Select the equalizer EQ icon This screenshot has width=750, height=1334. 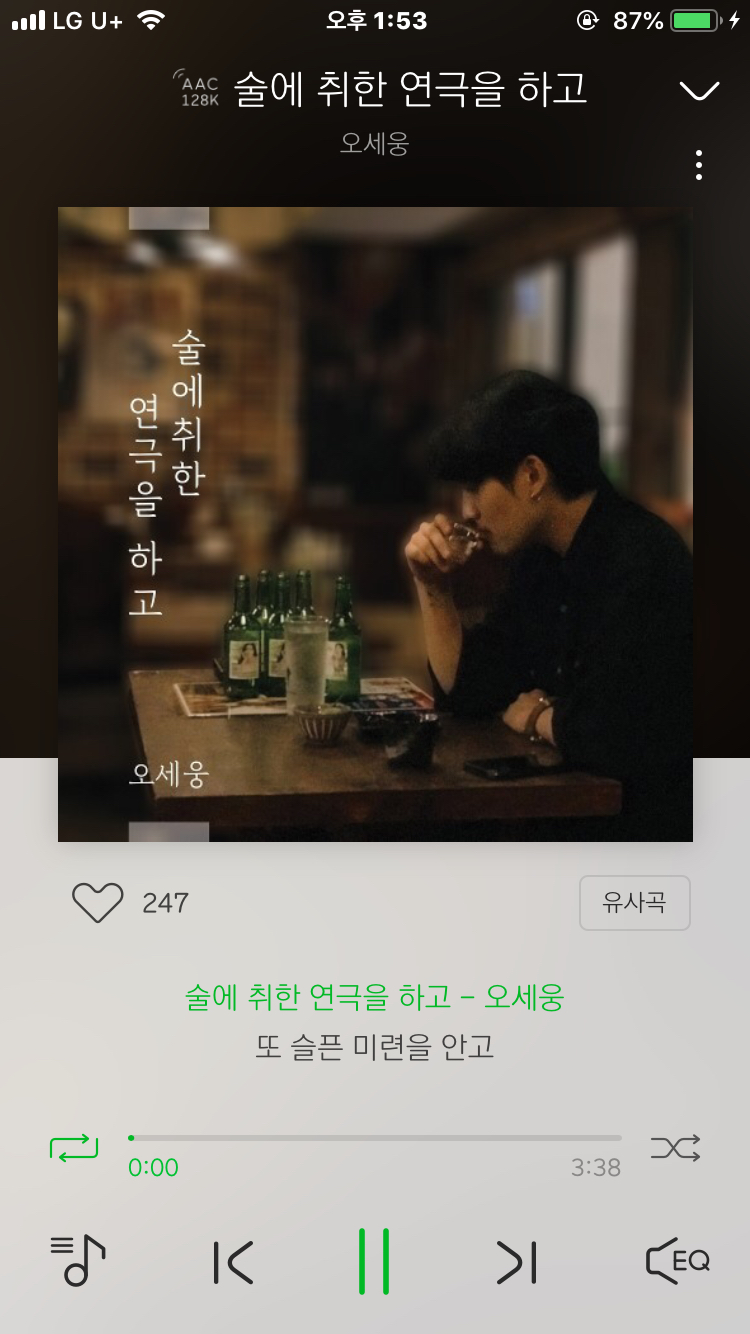point(675,1262)
